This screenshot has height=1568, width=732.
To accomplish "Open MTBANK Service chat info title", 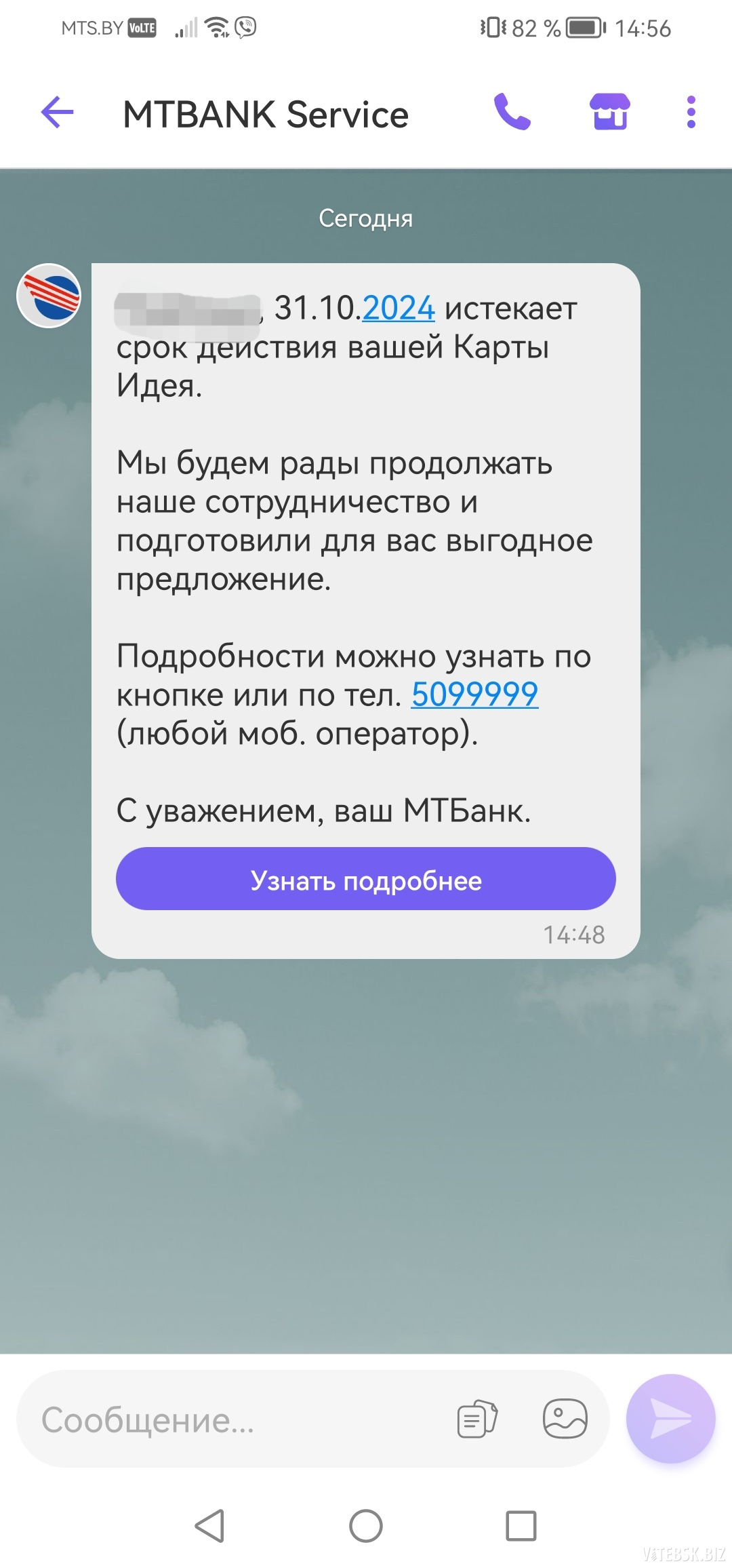I will point(266,114).
